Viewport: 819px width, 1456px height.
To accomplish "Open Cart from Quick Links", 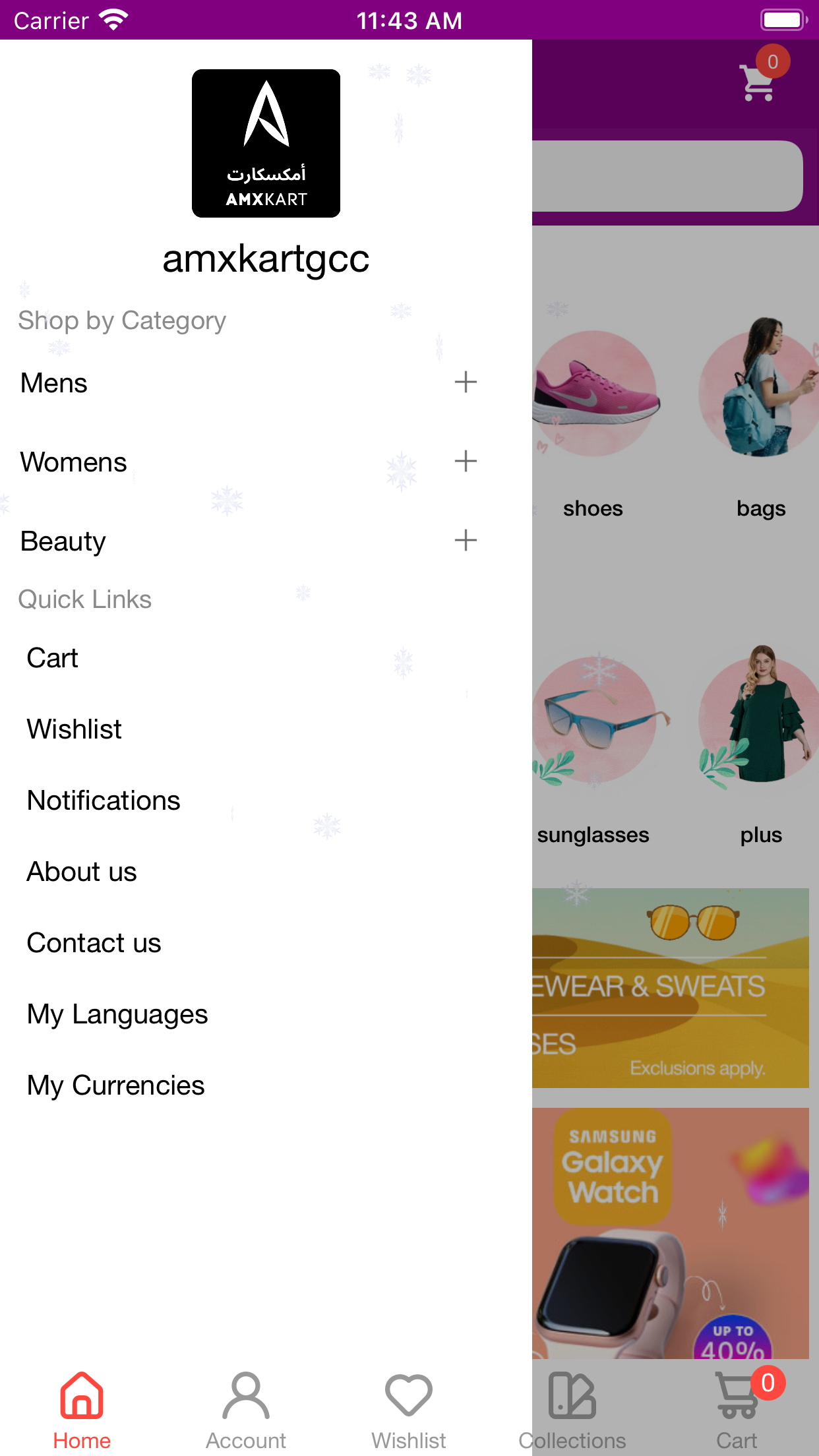I will click(53, 658).
